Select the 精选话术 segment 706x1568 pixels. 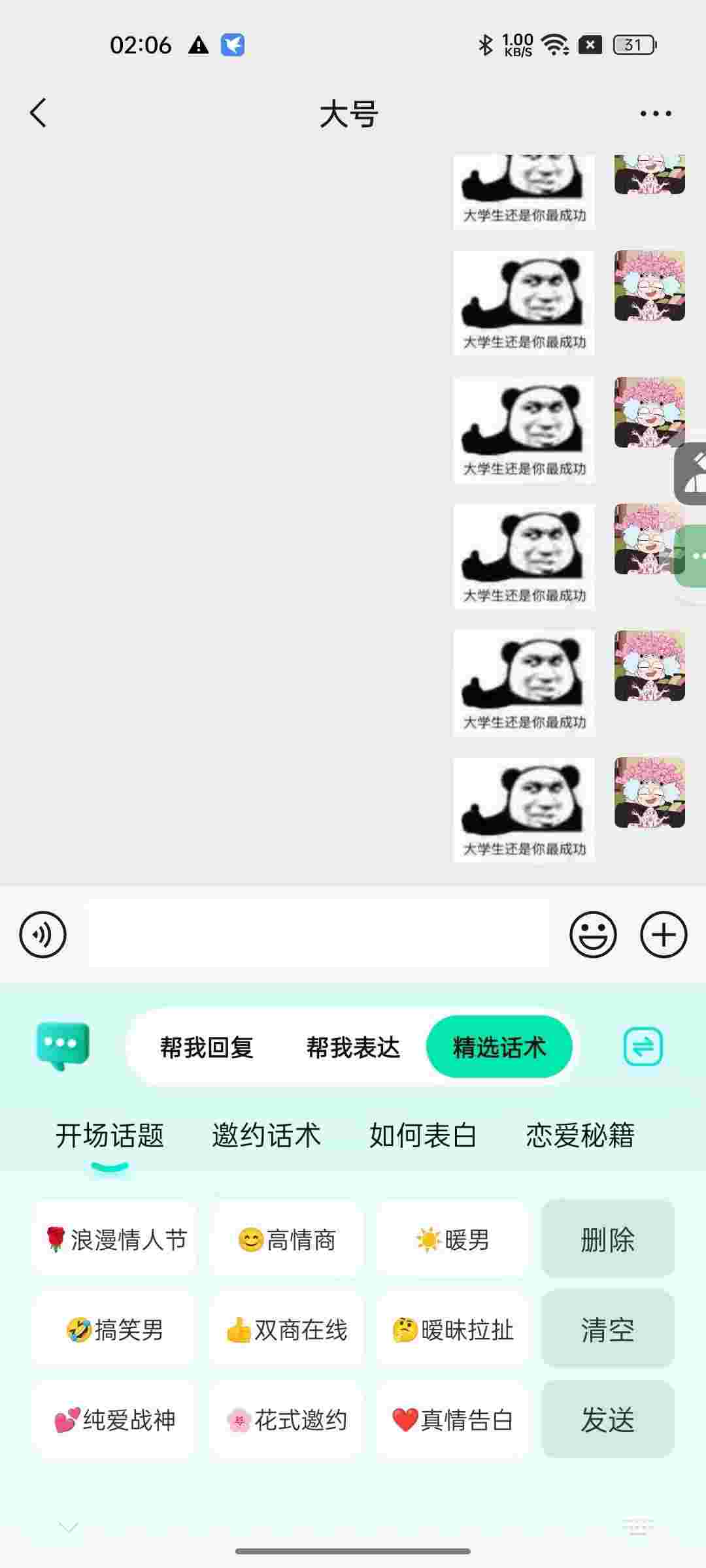(499, 1047)
